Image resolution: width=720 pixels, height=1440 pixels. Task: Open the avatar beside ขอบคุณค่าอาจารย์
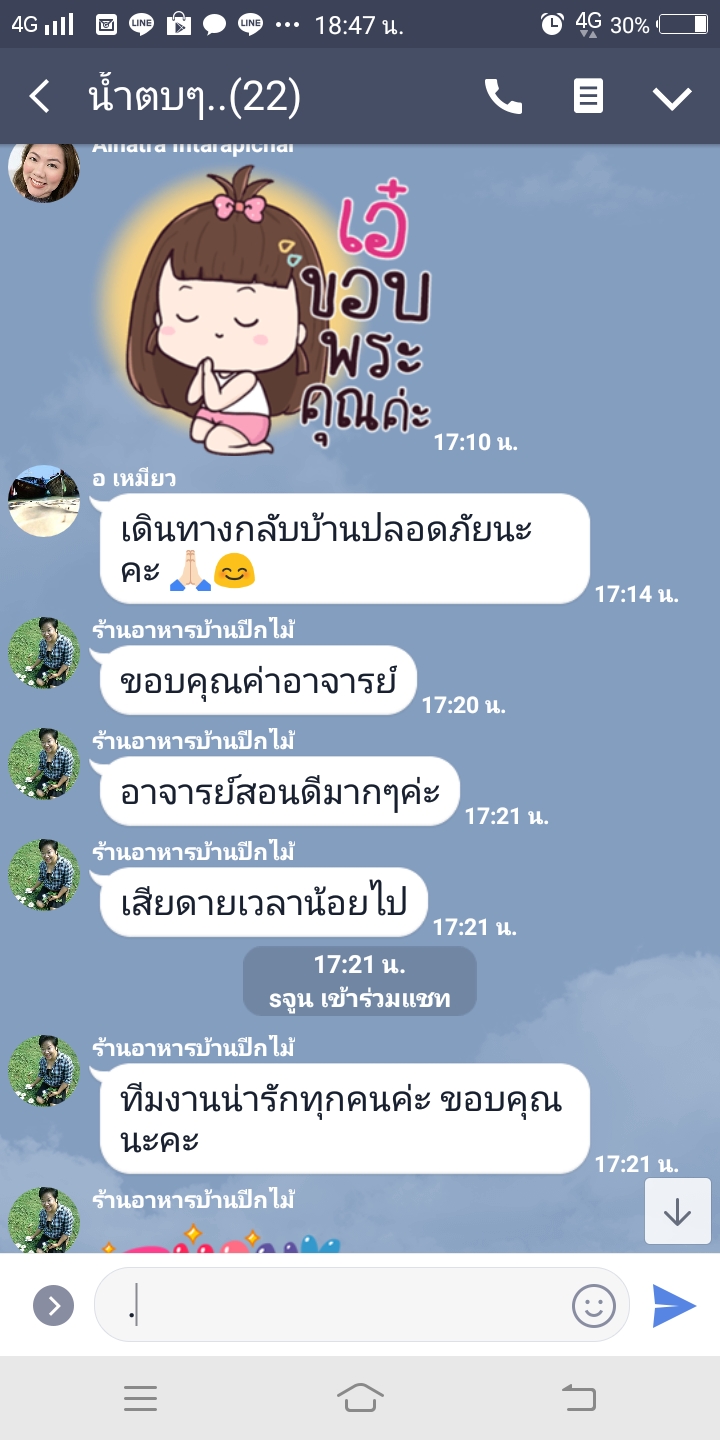tap(44, 653)
